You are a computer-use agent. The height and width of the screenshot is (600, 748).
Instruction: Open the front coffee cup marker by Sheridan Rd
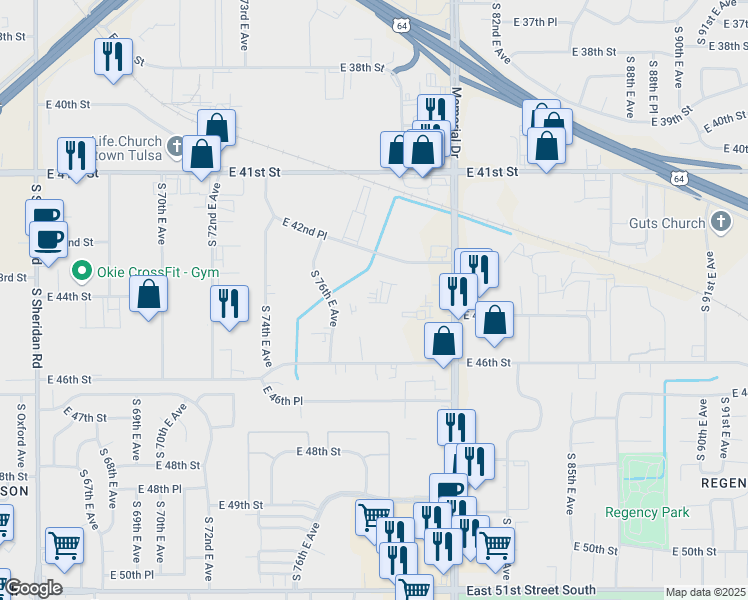(x=48, y=240)
